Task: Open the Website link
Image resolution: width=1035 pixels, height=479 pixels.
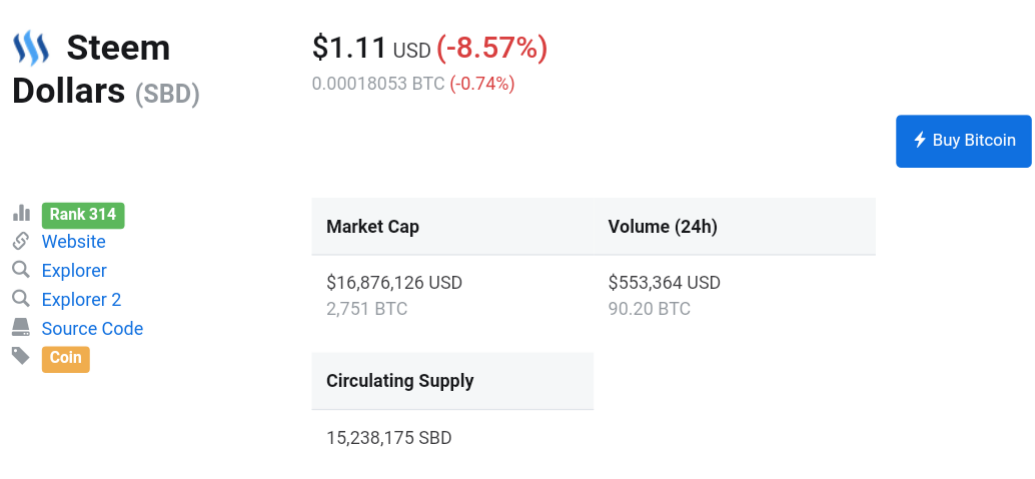Action: pyautogui.click(x=73, y=242)
